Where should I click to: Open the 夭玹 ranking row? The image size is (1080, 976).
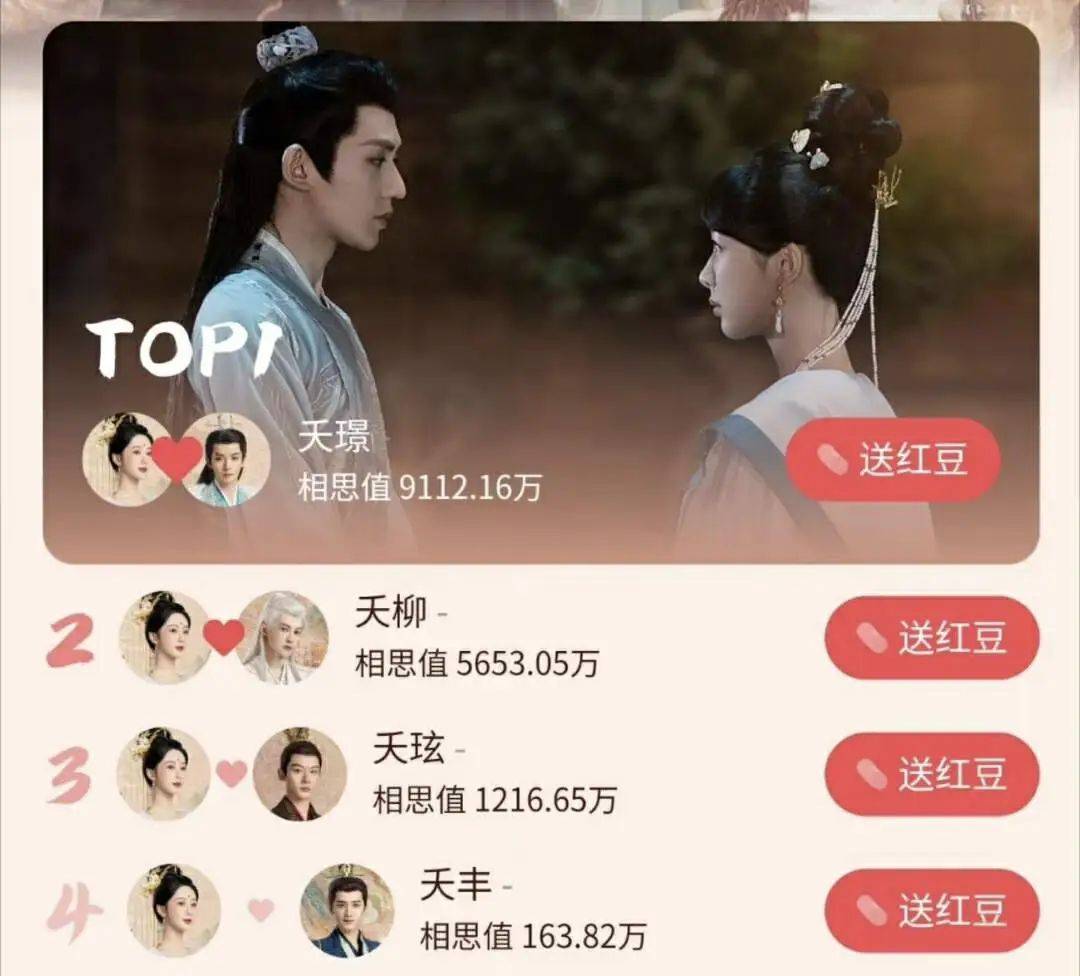[494, 774]
